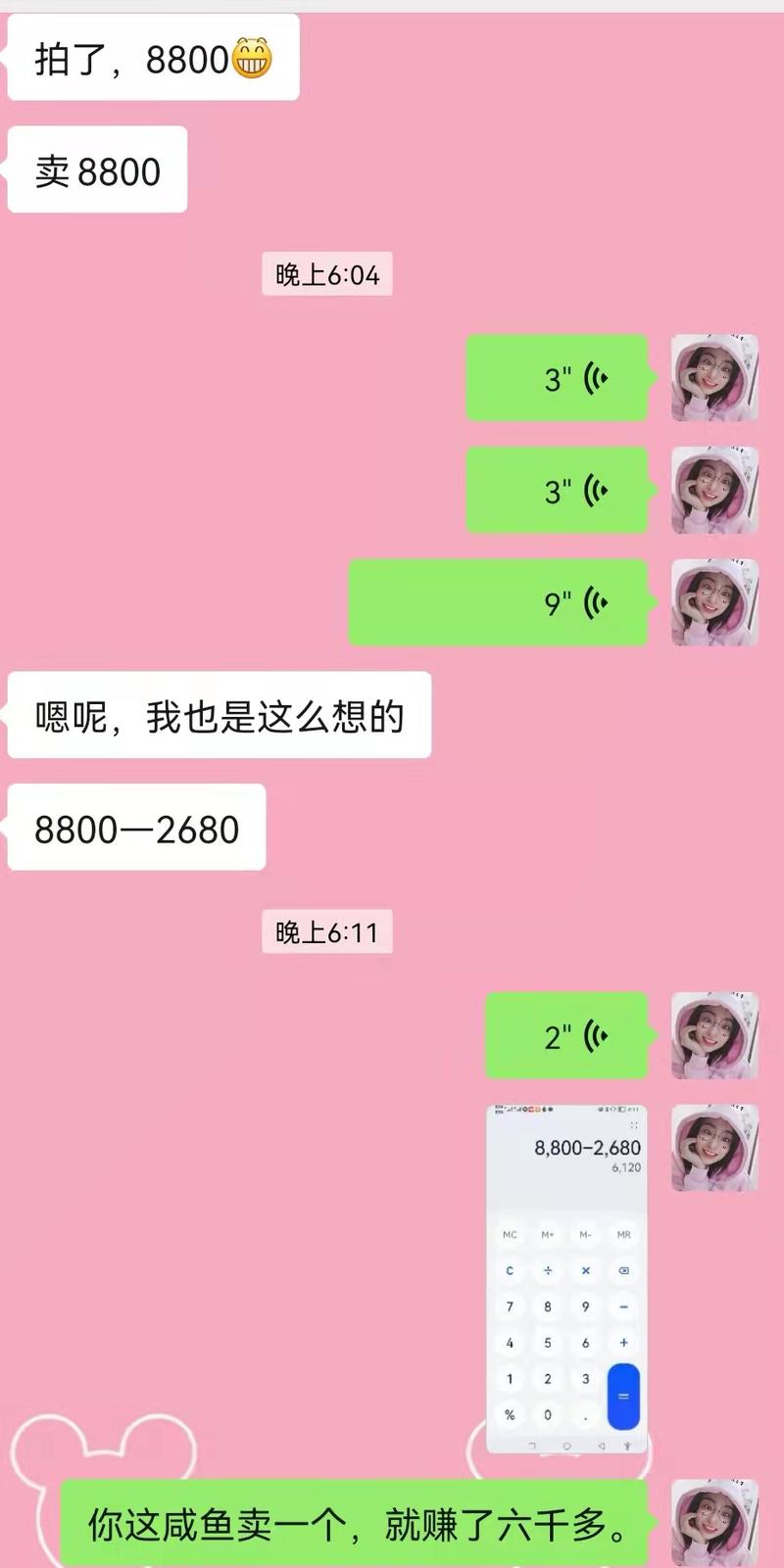Select the message bubble saying 卖8800

pos(96,168)
